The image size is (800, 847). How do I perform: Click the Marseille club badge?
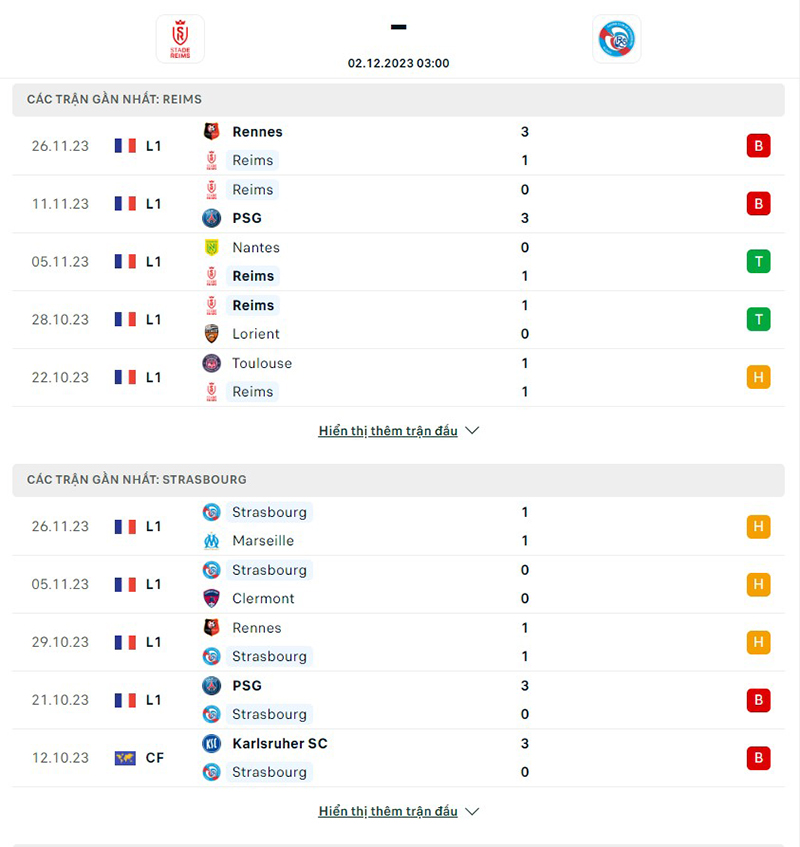tap(212, 540)
